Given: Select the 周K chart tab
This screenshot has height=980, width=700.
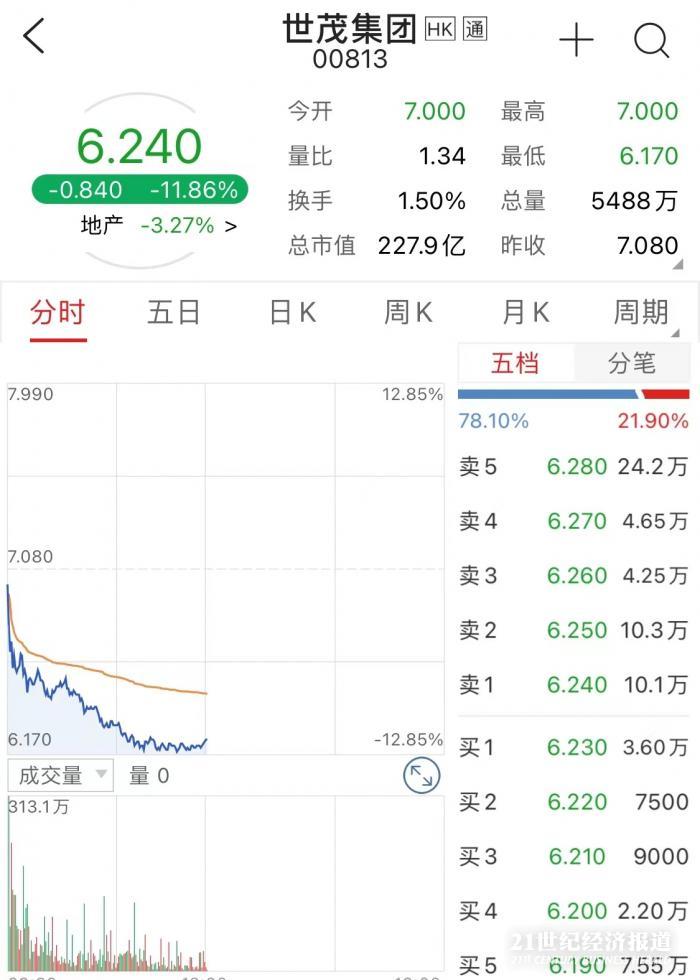Looking at the screenshot, I should (x=408, y=313).
